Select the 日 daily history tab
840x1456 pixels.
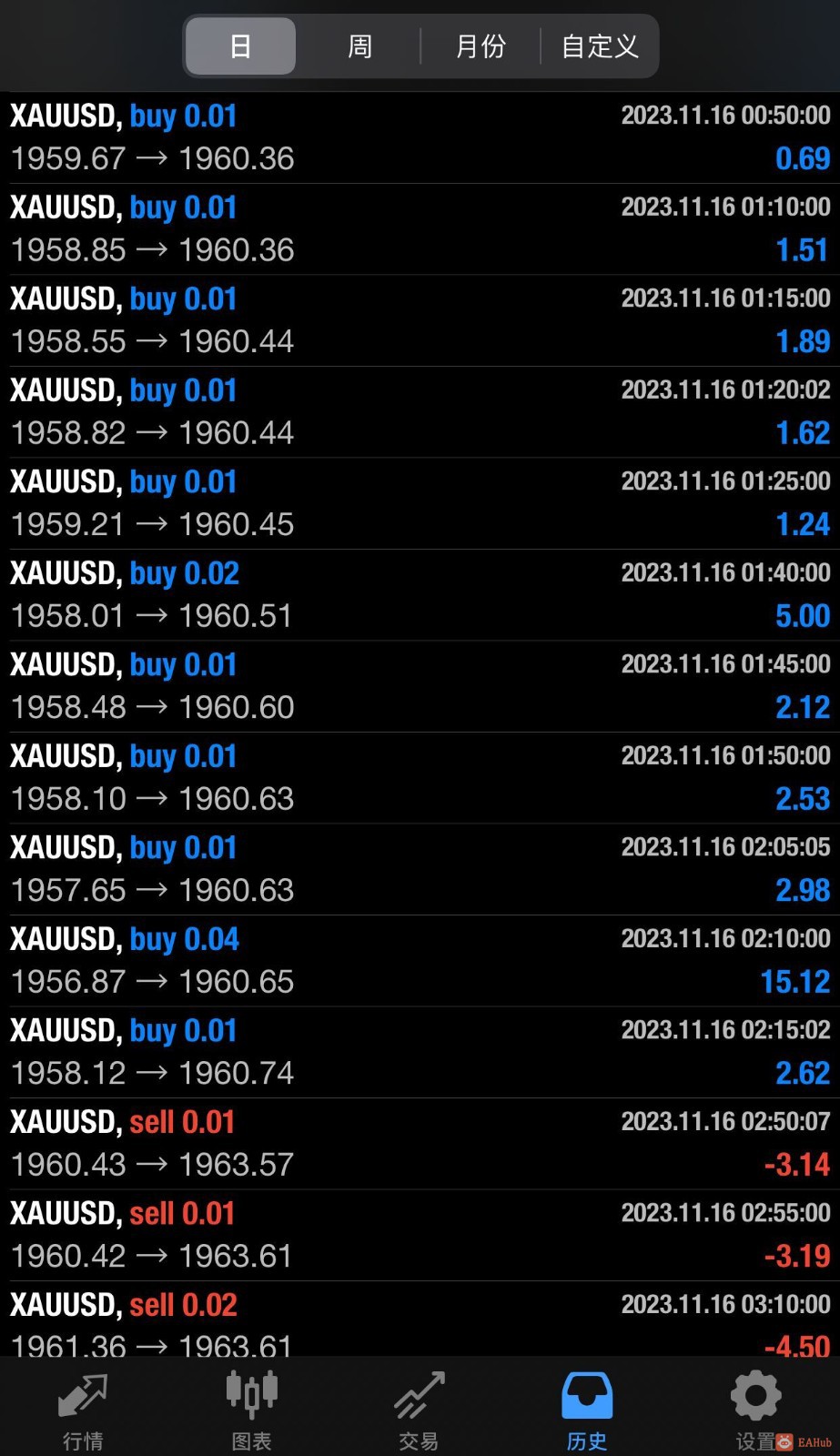tap(239, 45)
